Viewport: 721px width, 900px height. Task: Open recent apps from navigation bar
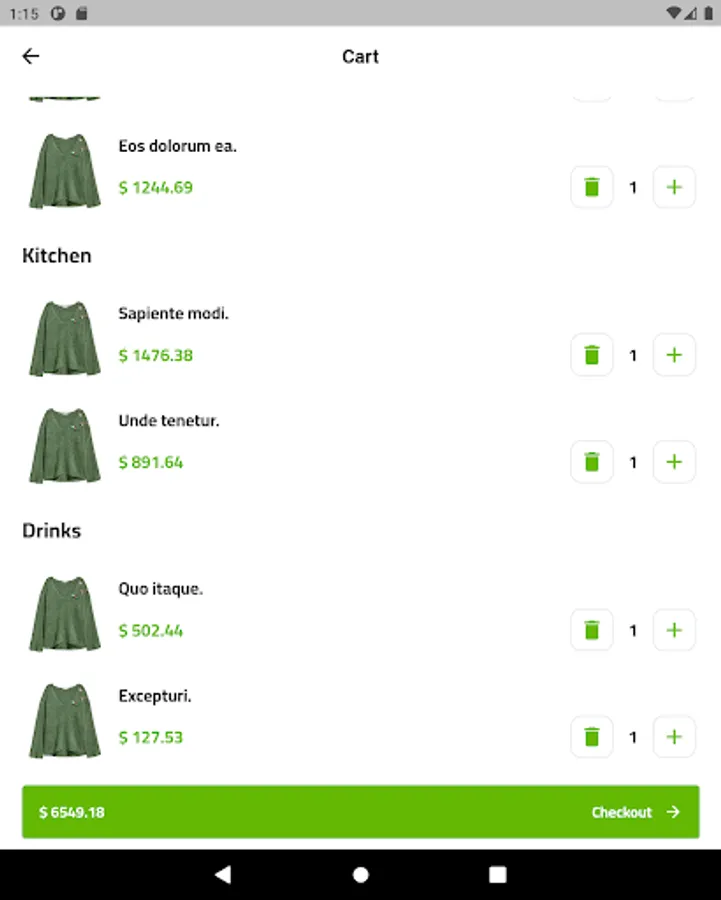(498, 875)
